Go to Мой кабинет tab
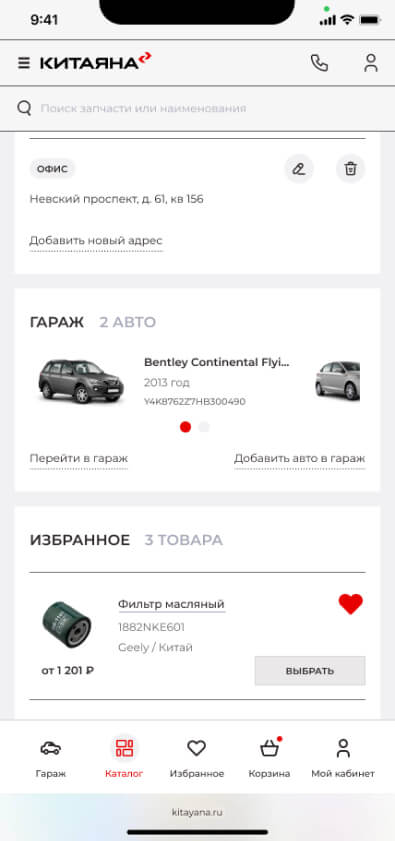Screen dimensions: 395x841 tap(343, 759)
